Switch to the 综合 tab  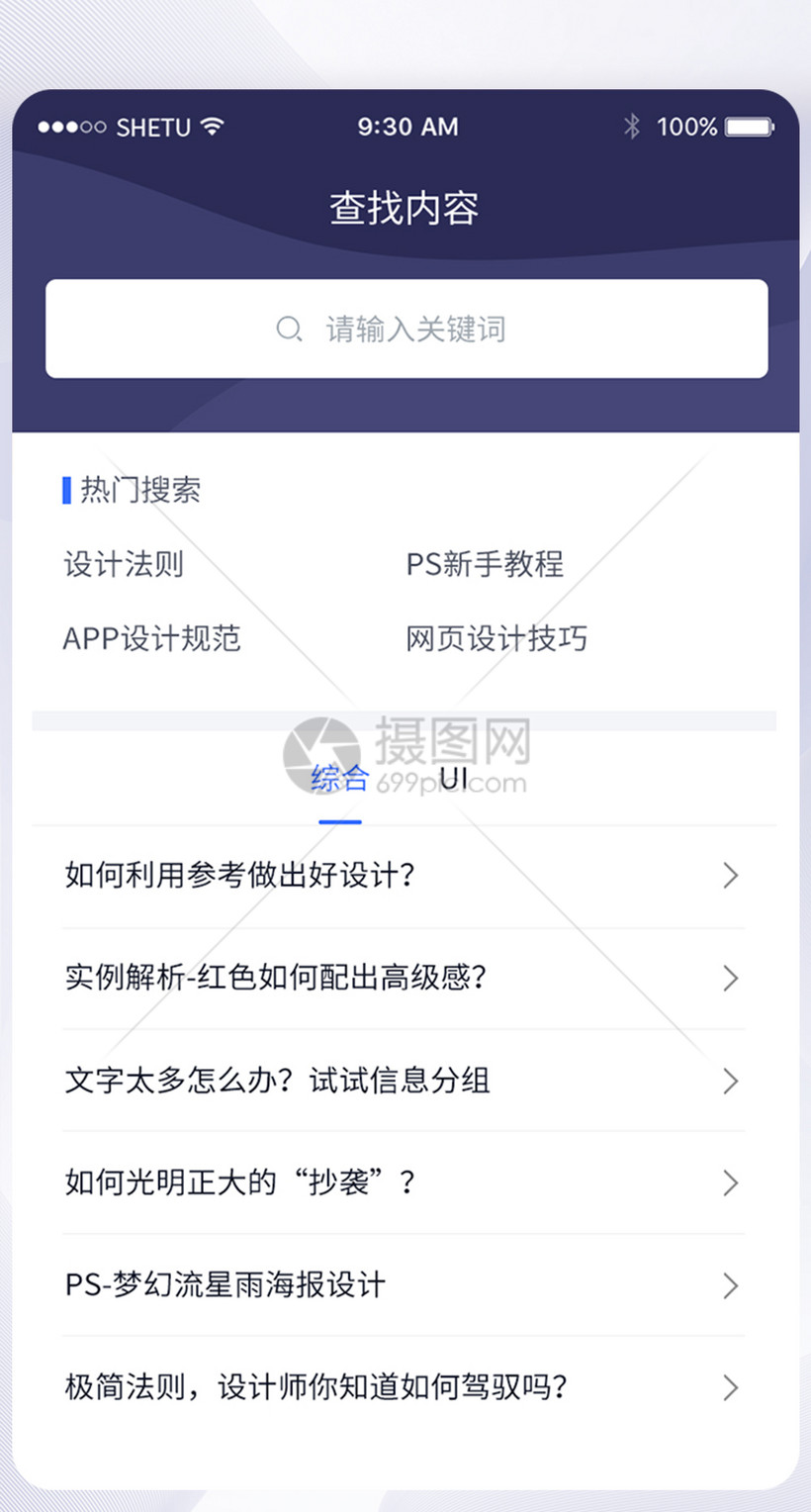pyautogui.click(x=339, y=779)
